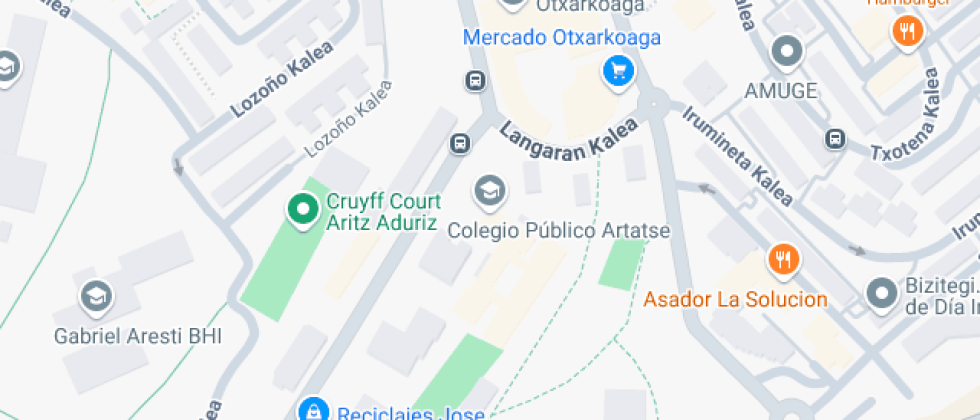Screen dimensions: 980x420
Task: Open the Reciclajes Jose shop pin
Action: 314,409
